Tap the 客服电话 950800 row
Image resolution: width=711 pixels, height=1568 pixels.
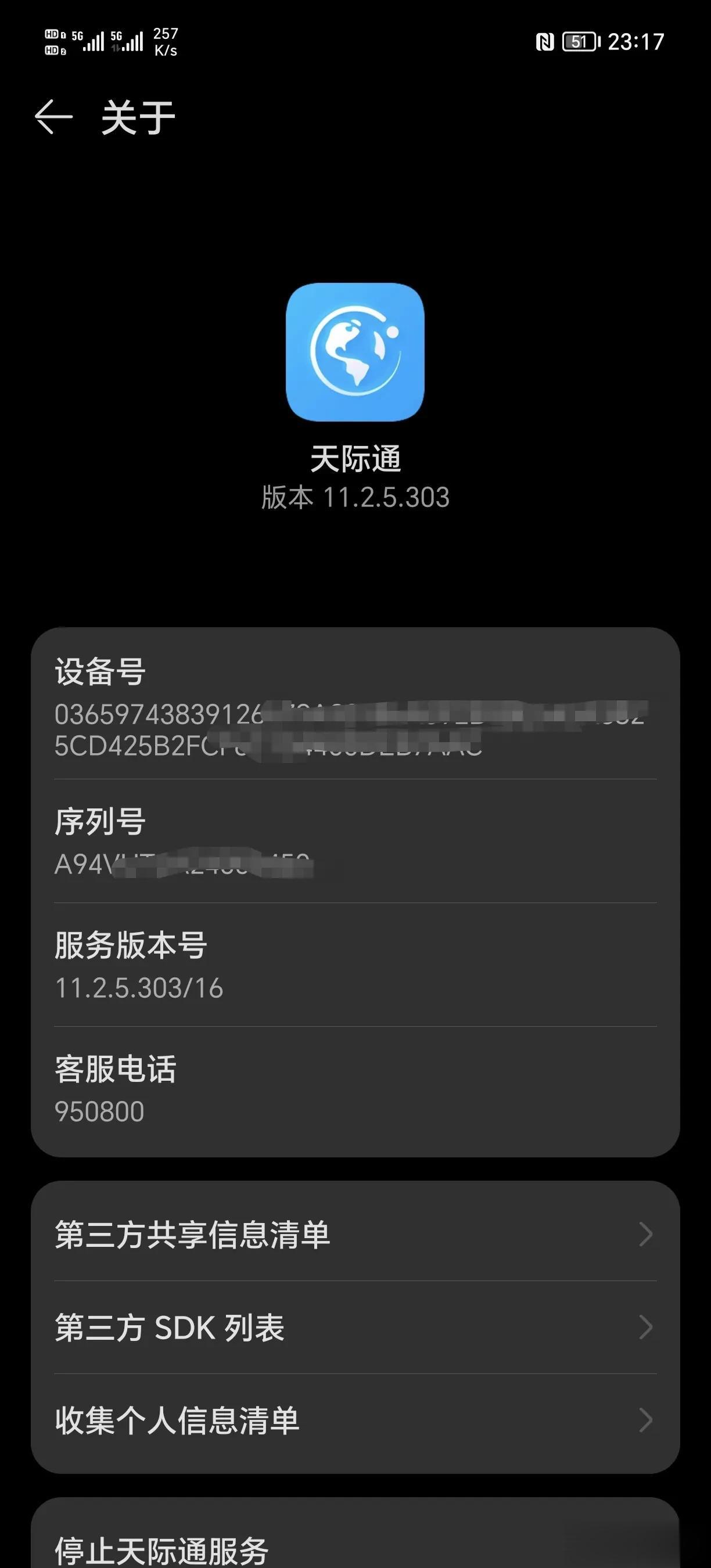point(355,1089)
